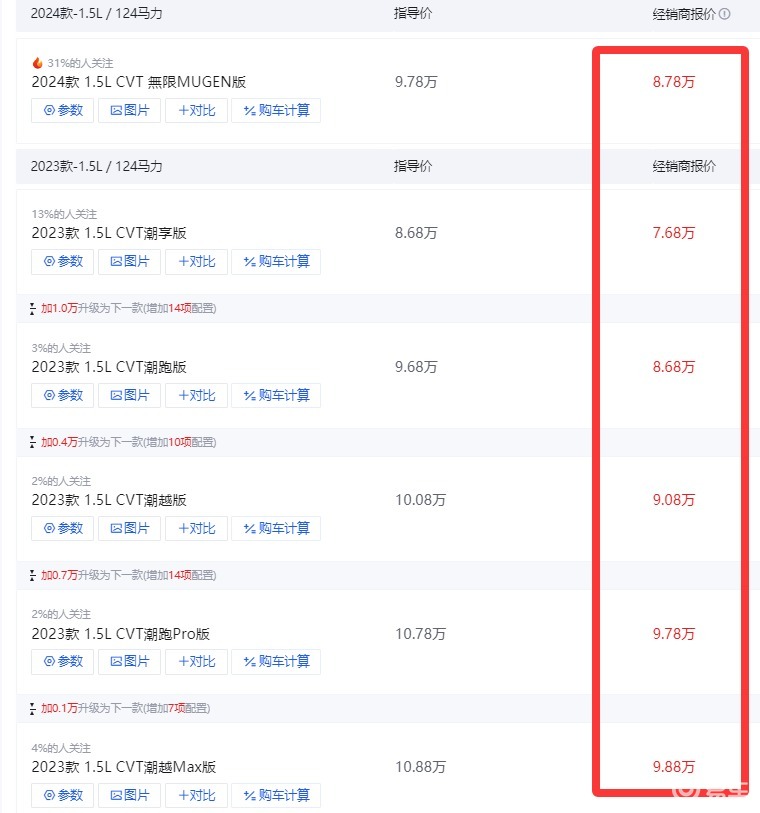Tap the info icon beside 经销商报价
Viewport: 760px width, 813px height.
point(725,14)
